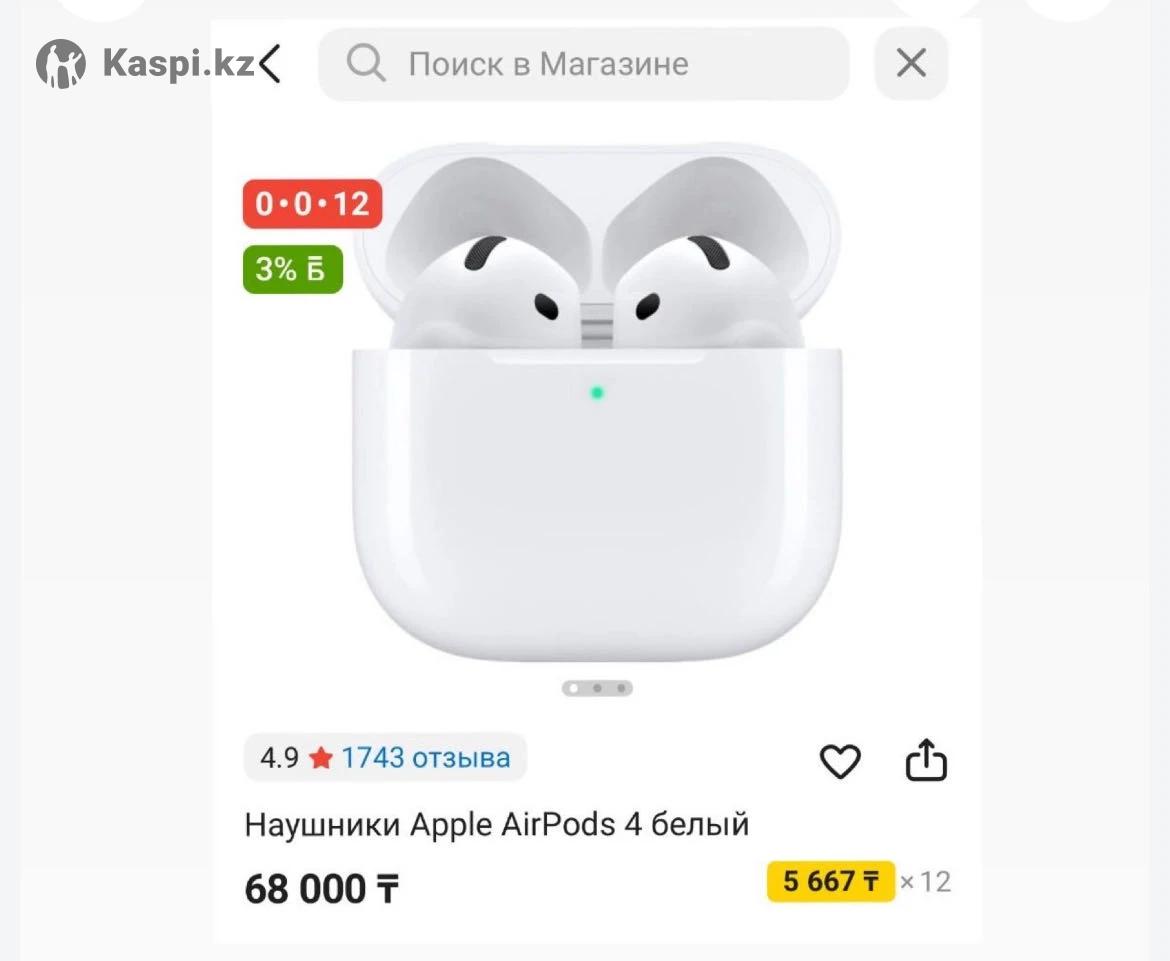Add AirPods 4 to favorites
This screenshot has width=1170, height=961.
[x=839, y=762]
